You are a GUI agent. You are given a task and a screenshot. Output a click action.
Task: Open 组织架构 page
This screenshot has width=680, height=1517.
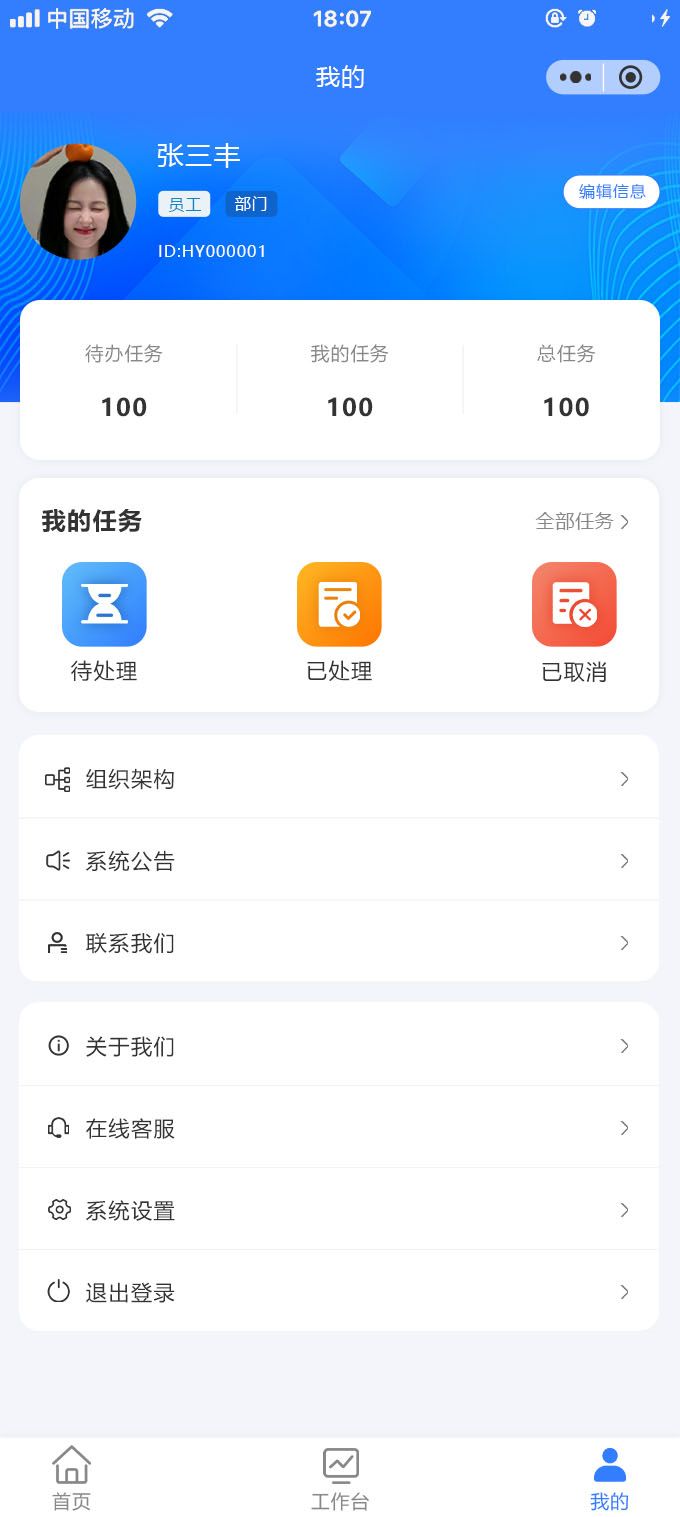pos(339,779)
